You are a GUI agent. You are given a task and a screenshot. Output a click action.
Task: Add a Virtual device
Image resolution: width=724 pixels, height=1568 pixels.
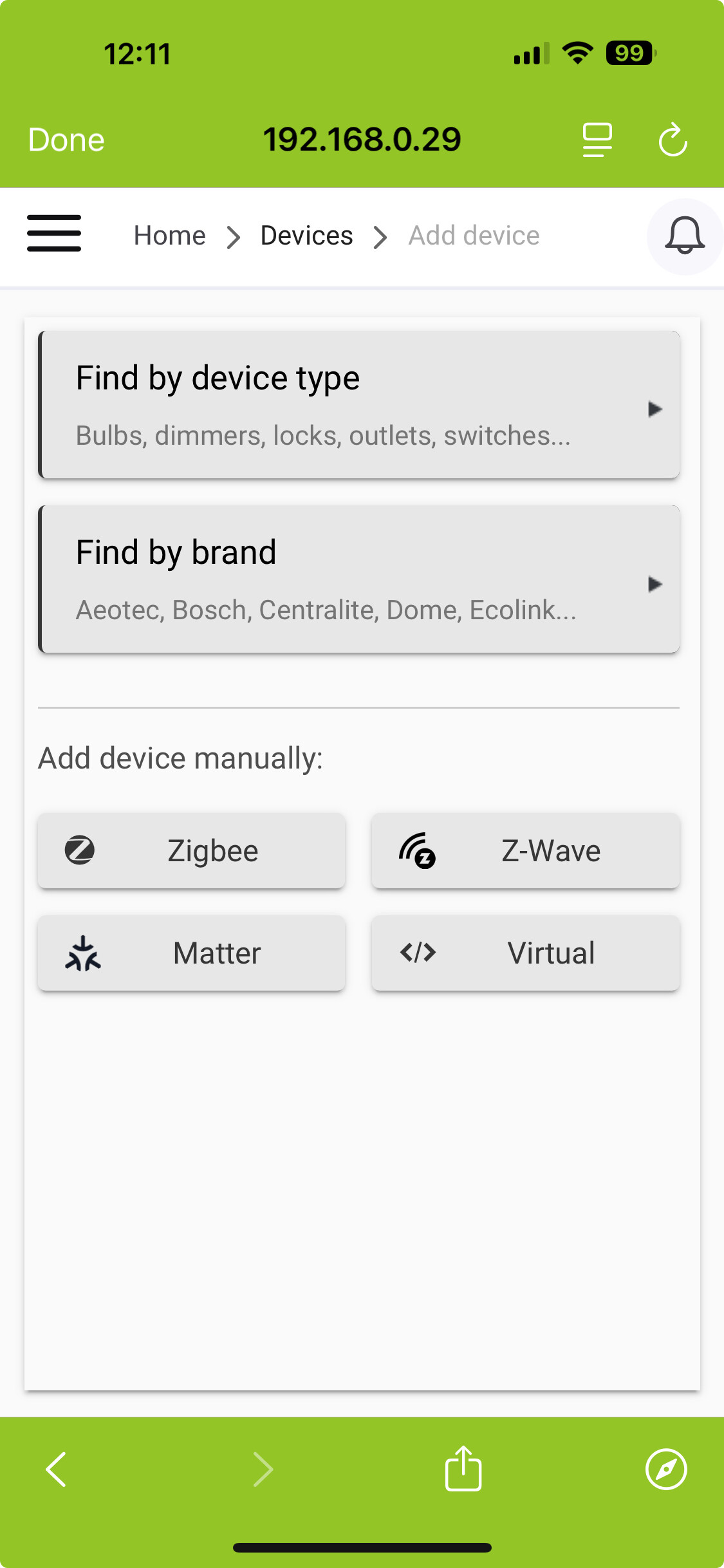[526, 953]
